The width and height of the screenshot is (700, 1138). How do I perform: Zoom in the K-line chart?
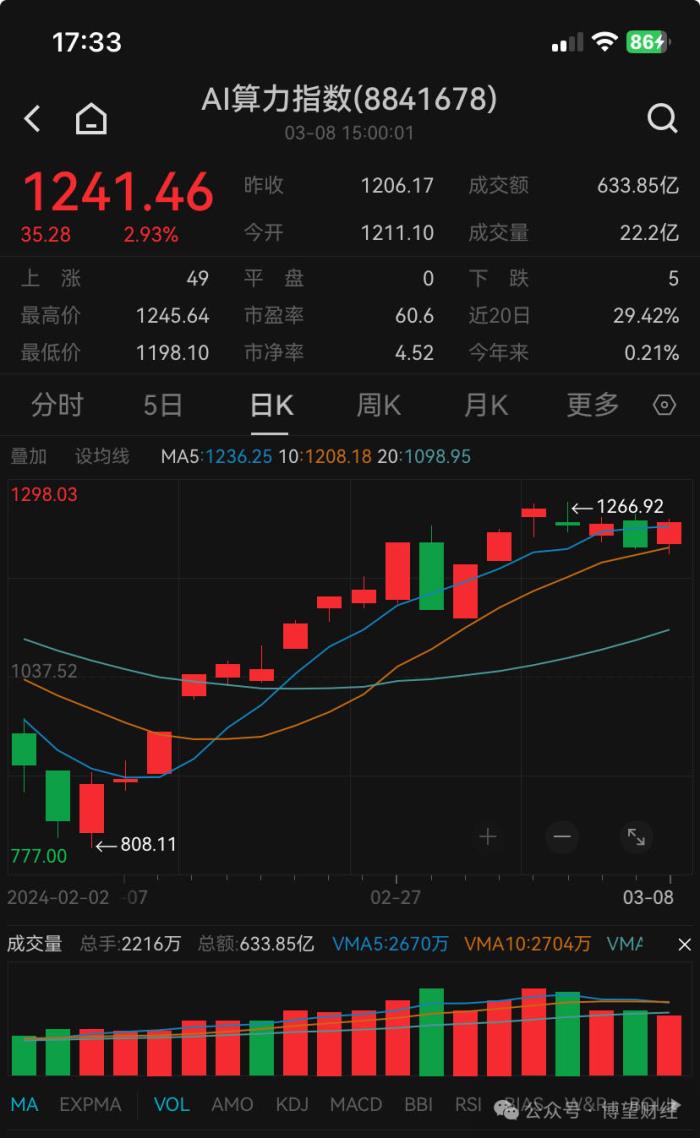[x=488, y=837]
